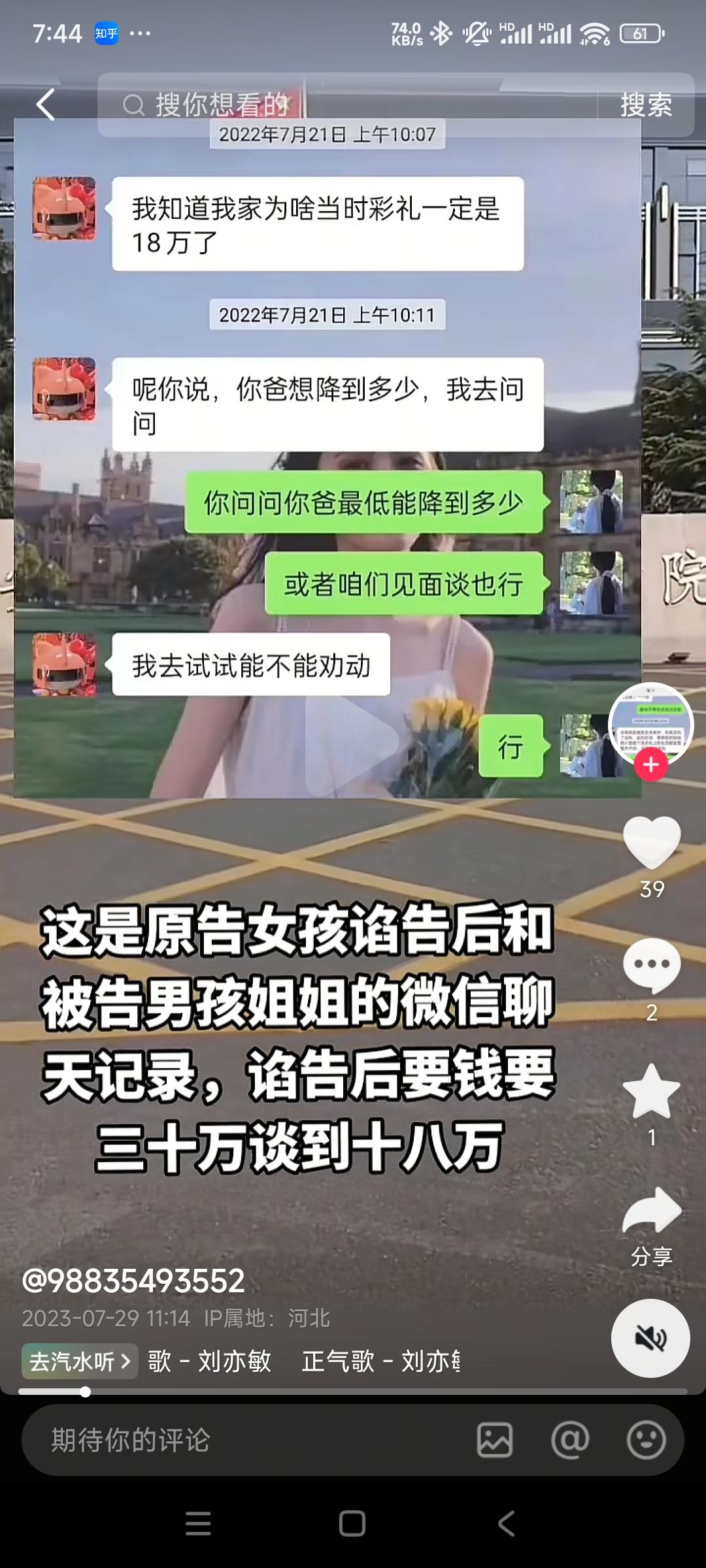
Task: Open the comments section
Action: coord(651,965)
